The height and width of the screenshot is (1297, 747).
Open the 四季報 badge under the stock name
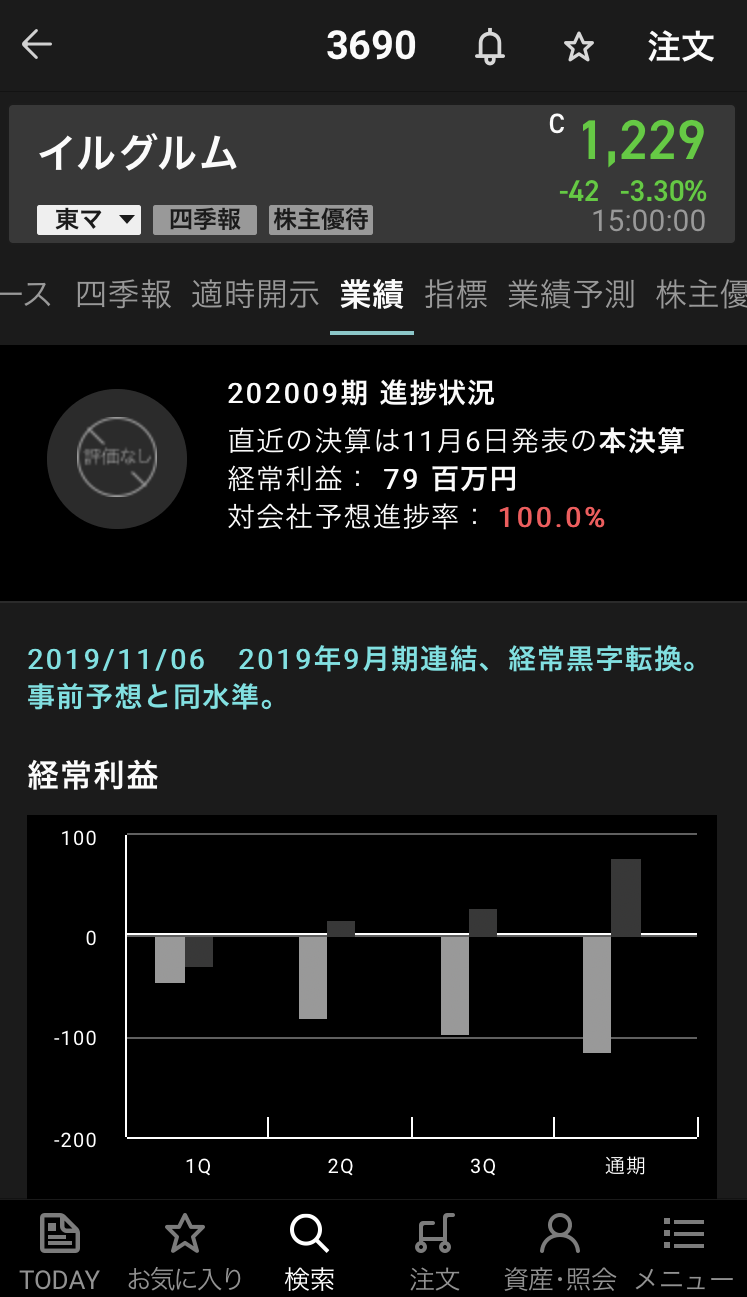[204, 220]
